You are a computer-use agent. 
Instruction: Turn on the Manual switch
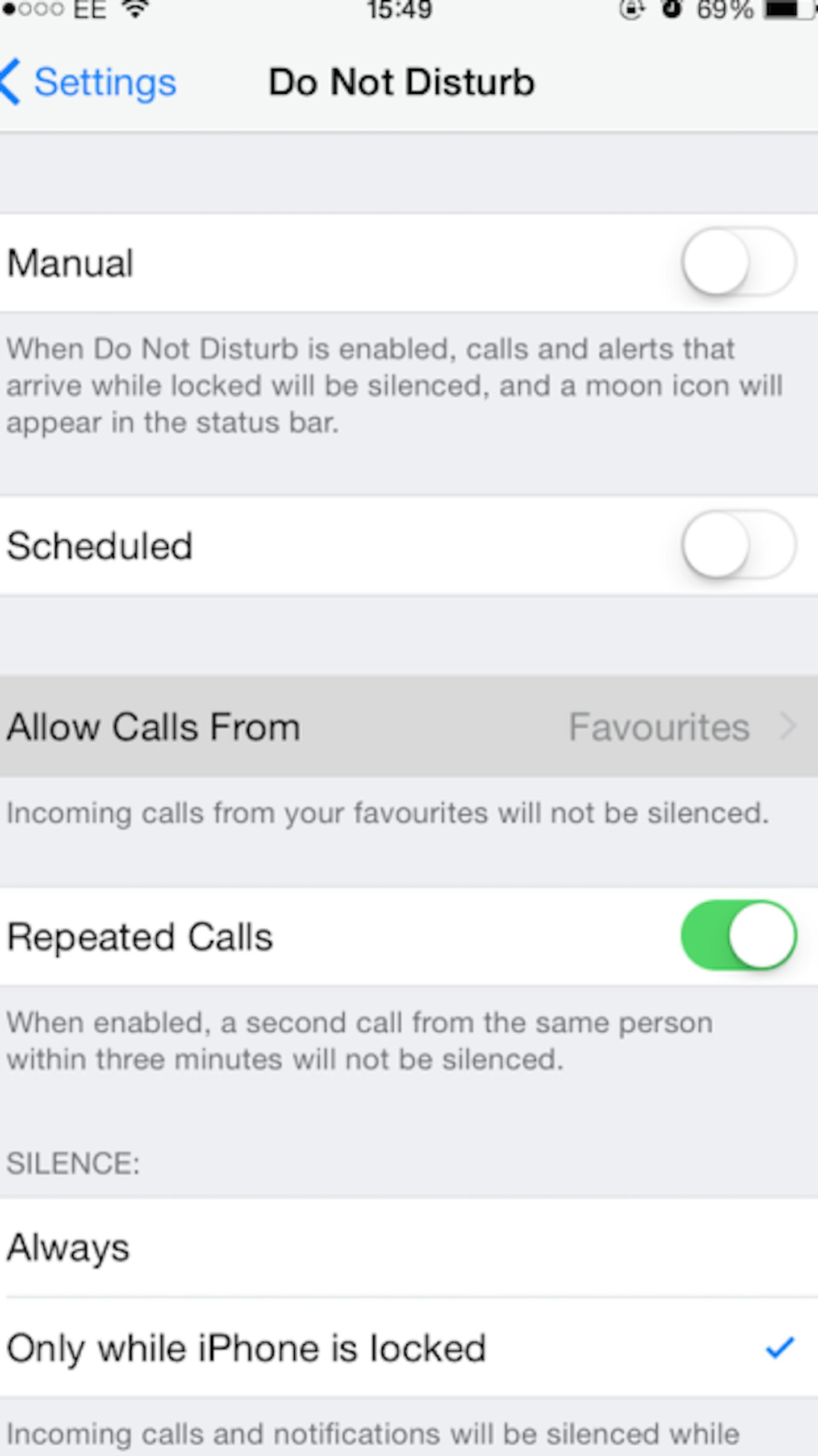(x=738, y=262)
